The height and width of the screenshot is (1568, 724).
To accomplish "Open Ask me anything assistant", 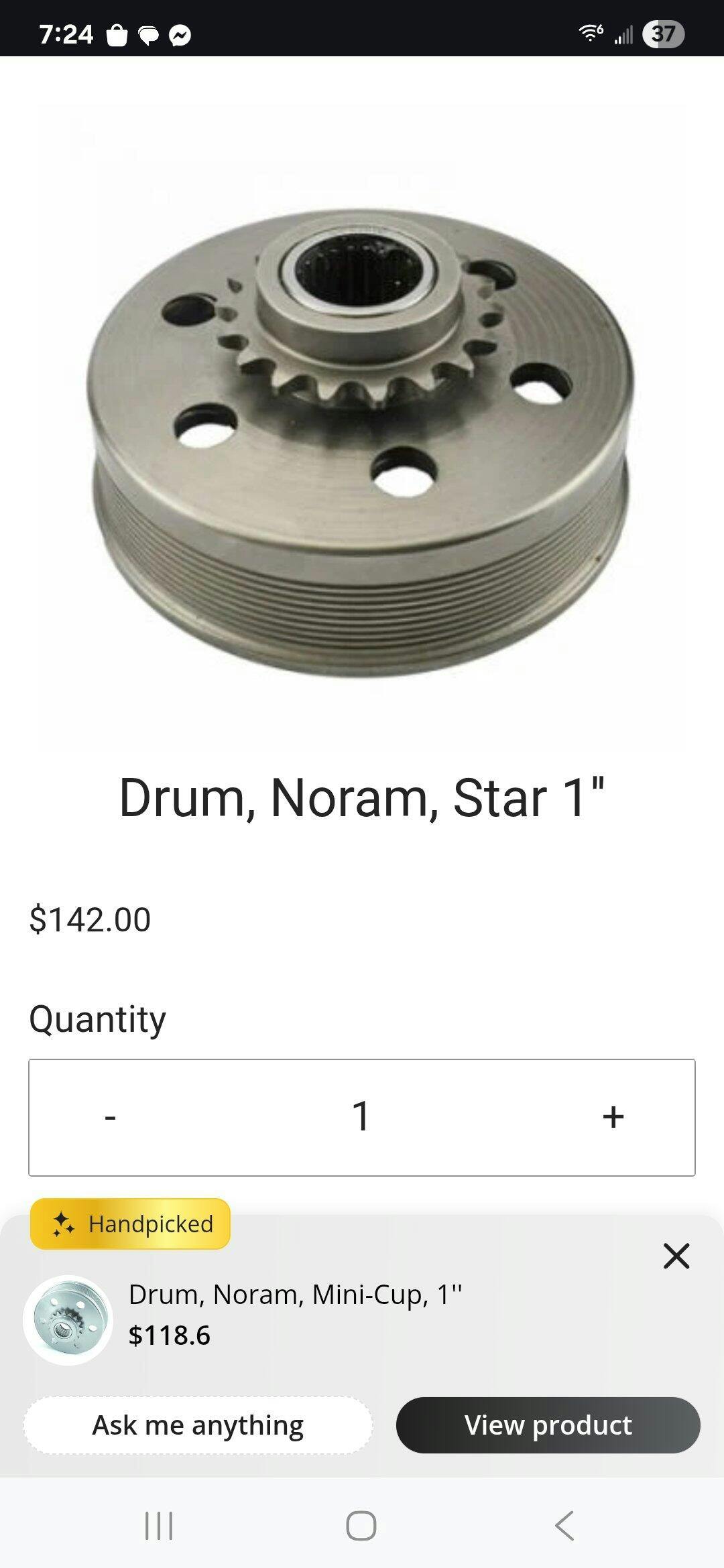I will point(198,1425).
